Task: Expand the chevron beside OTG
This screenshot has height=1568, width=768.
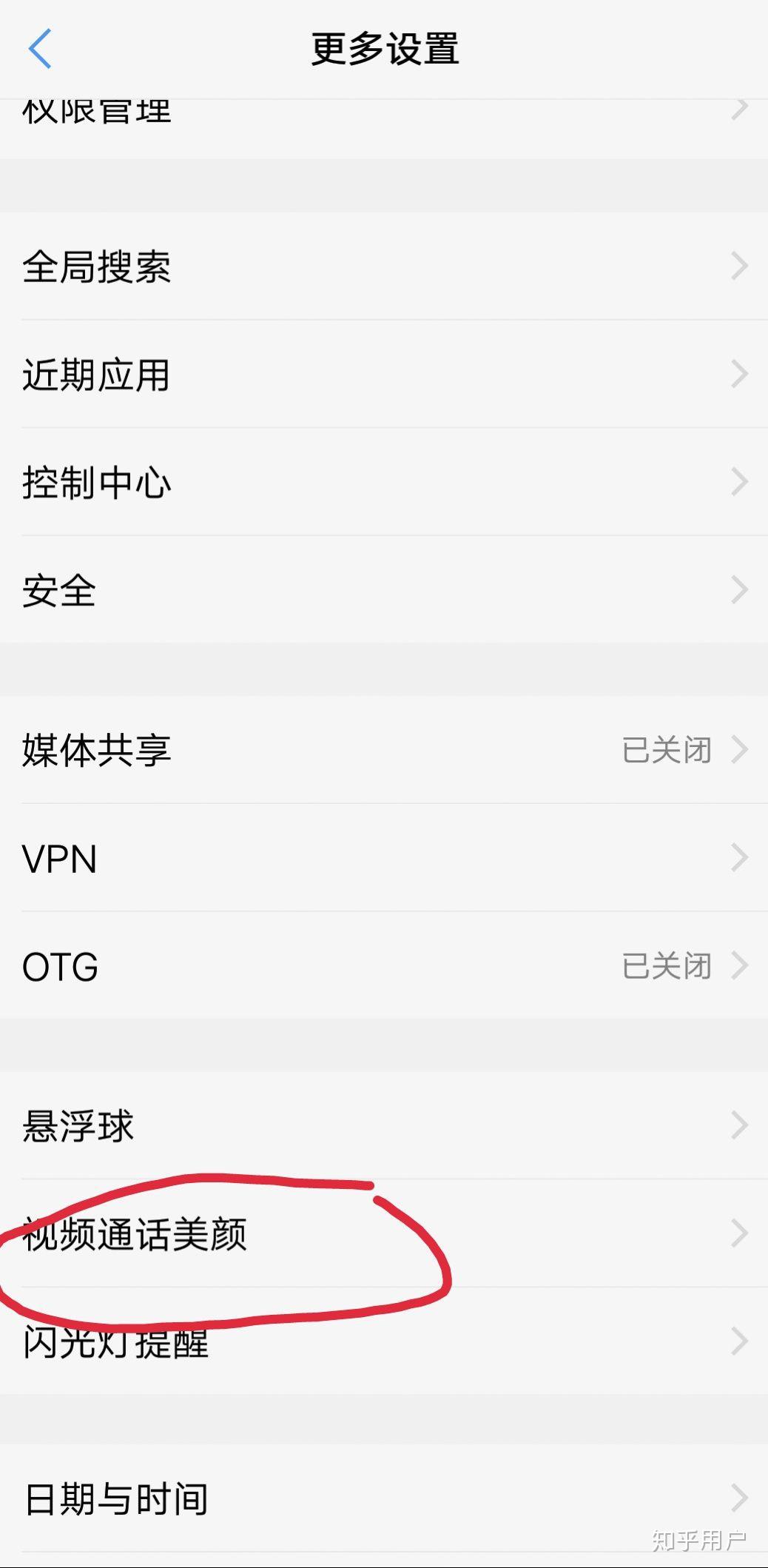Action: 739,965
